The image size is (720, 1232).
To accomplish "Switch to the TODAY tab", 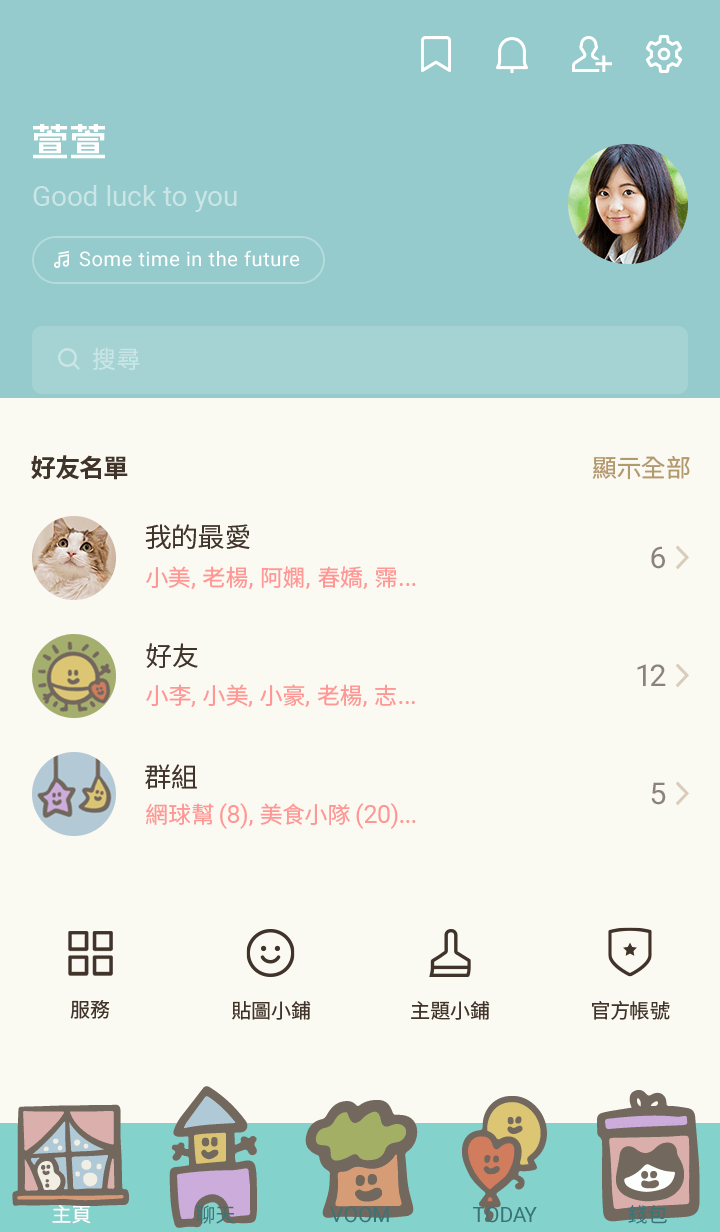I will 504,1165.
